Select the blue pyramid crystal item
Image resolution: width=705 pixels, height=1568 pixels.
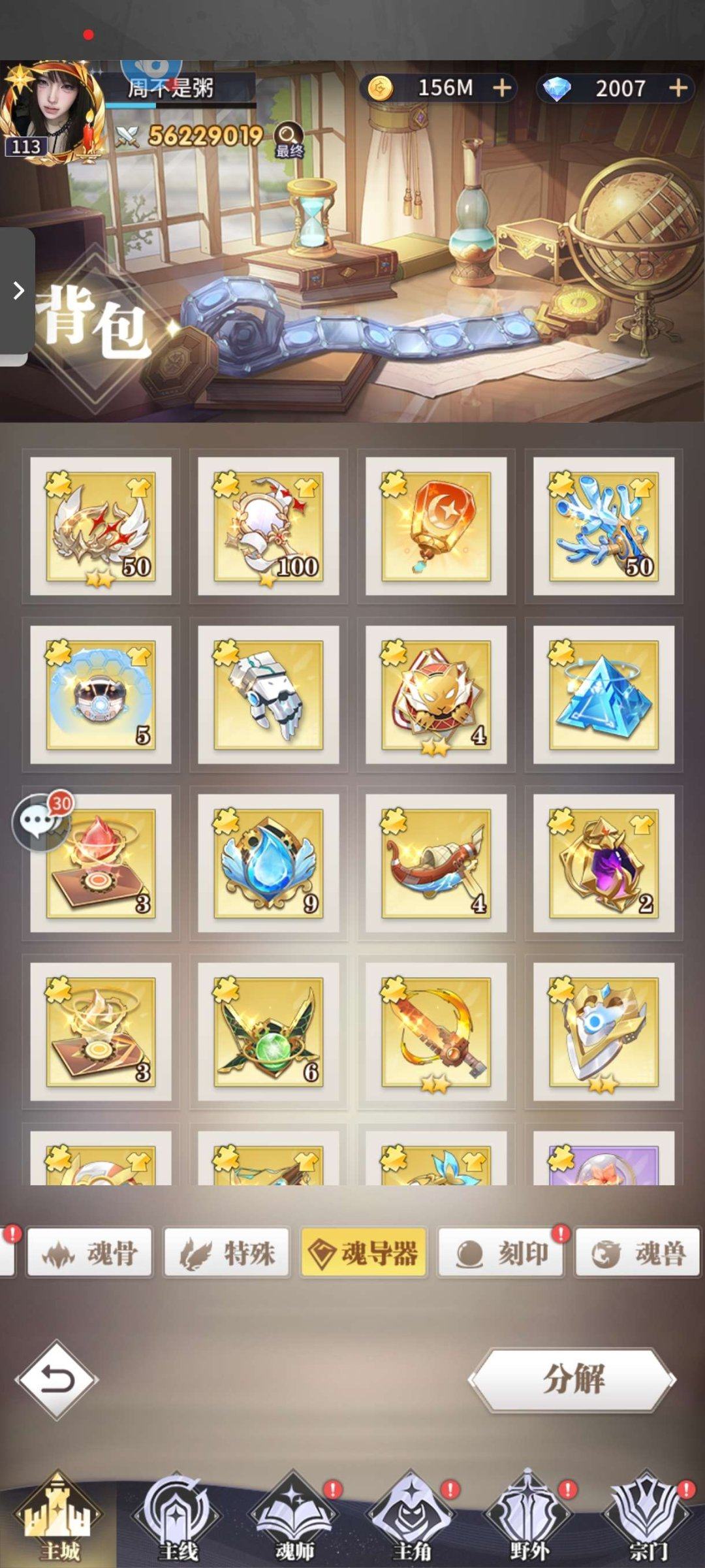(604, 694)
